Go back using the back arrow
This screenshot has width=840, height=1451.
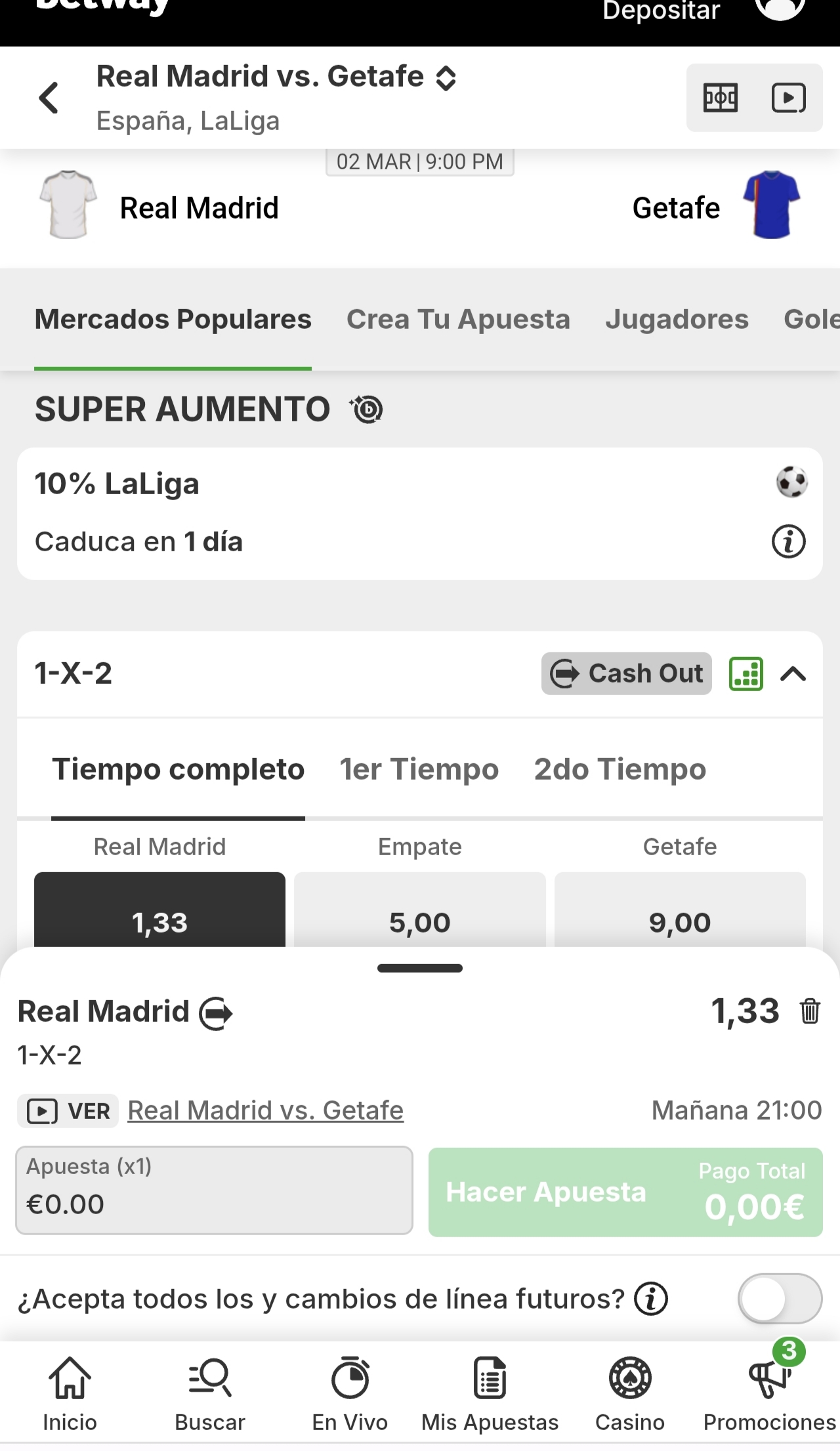[49, 98]
